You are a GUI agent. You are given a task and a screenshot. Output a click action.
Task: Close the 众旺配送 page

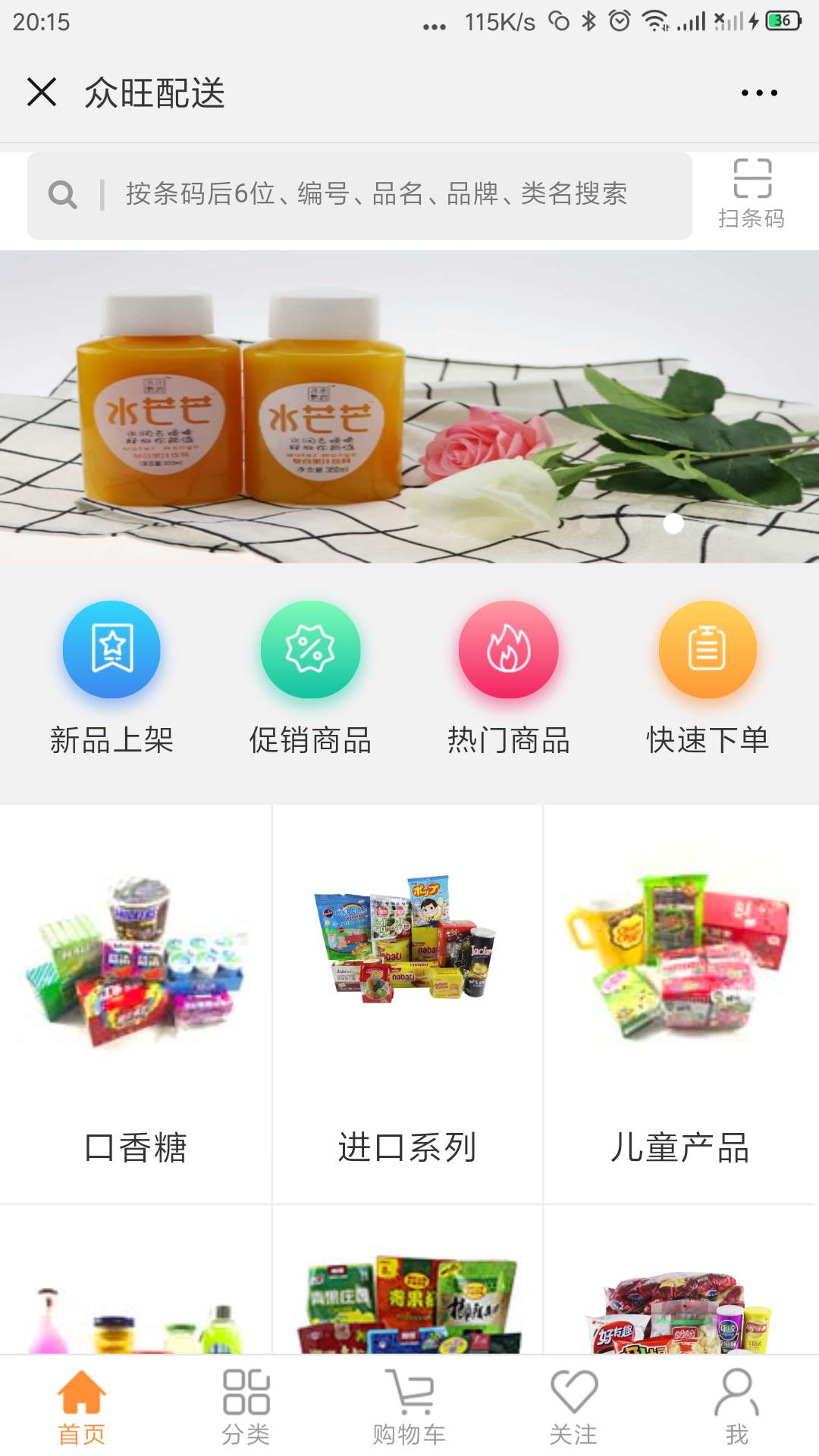point(42,92)
